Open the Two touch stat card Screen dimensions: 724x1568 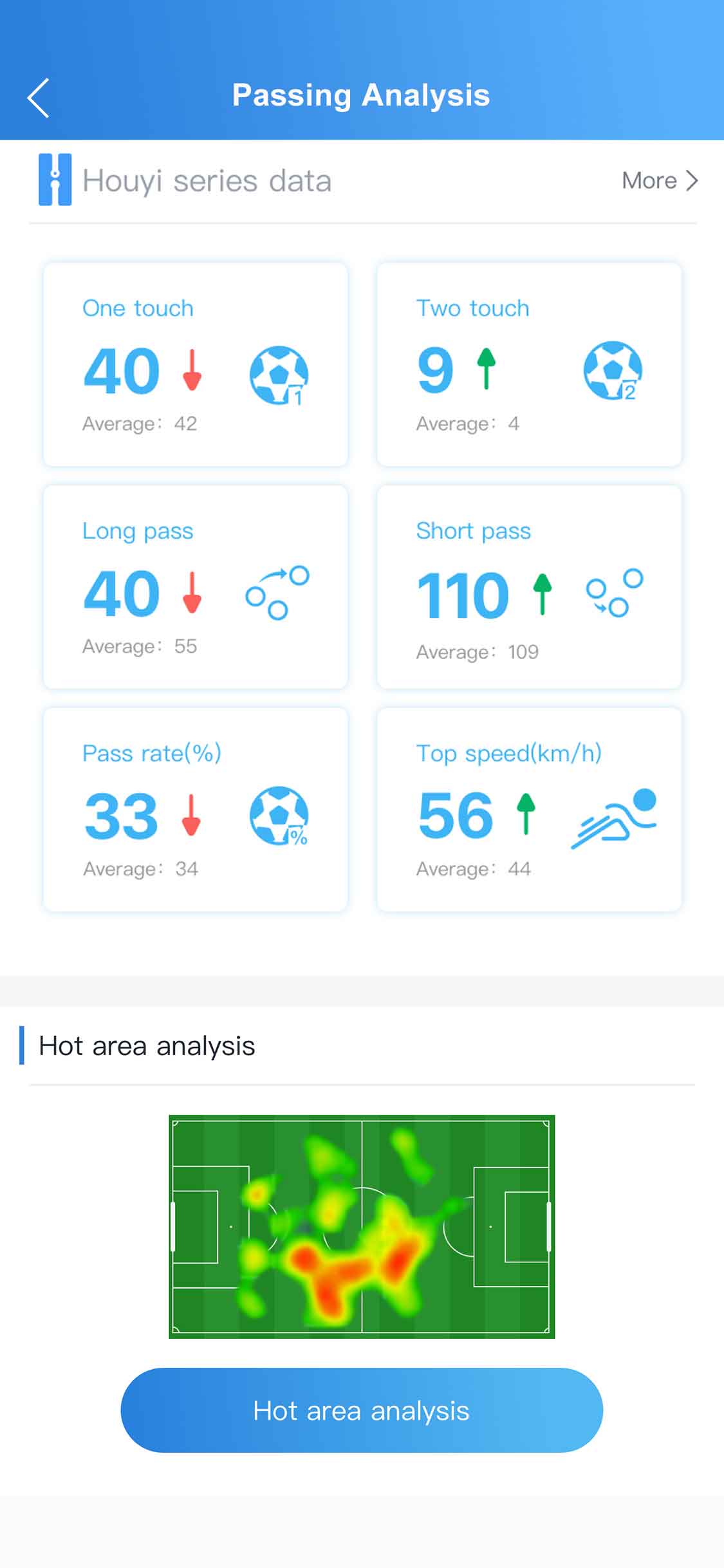529,364
